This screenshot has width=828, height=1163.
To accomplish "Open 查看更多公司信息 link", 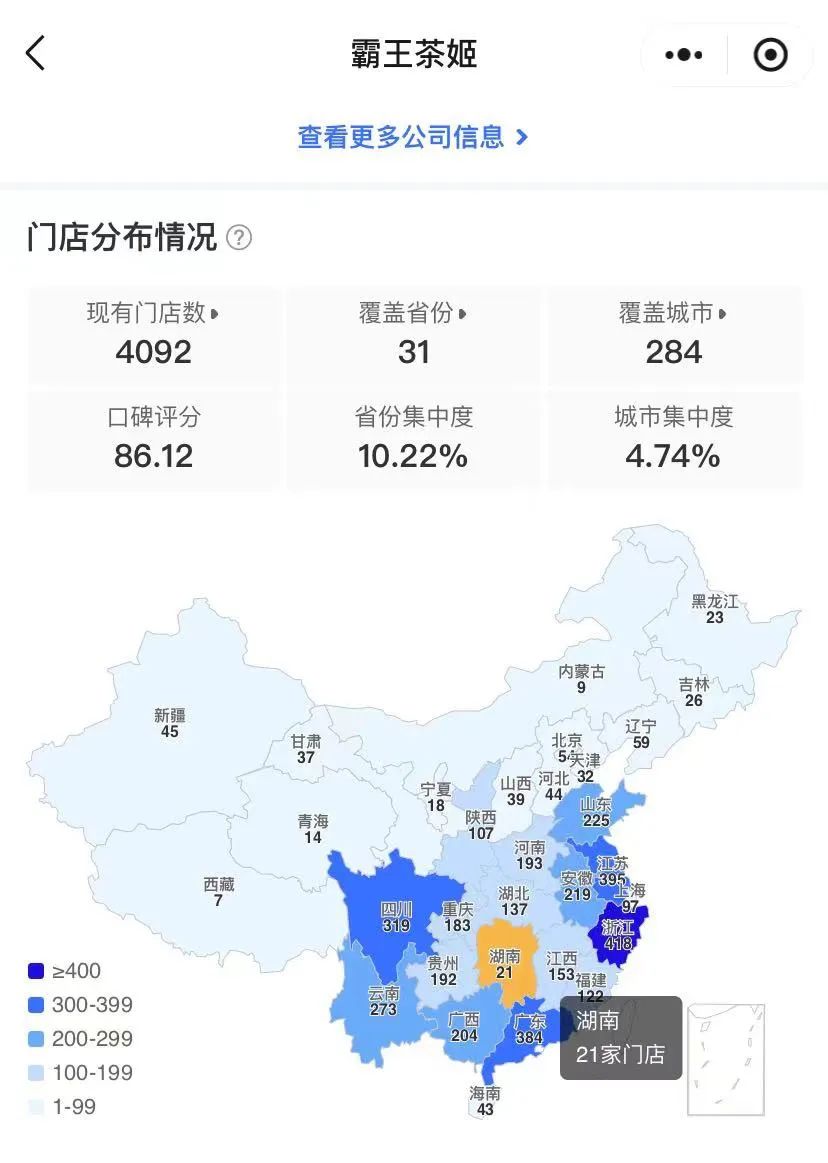I will click(413, 137).
